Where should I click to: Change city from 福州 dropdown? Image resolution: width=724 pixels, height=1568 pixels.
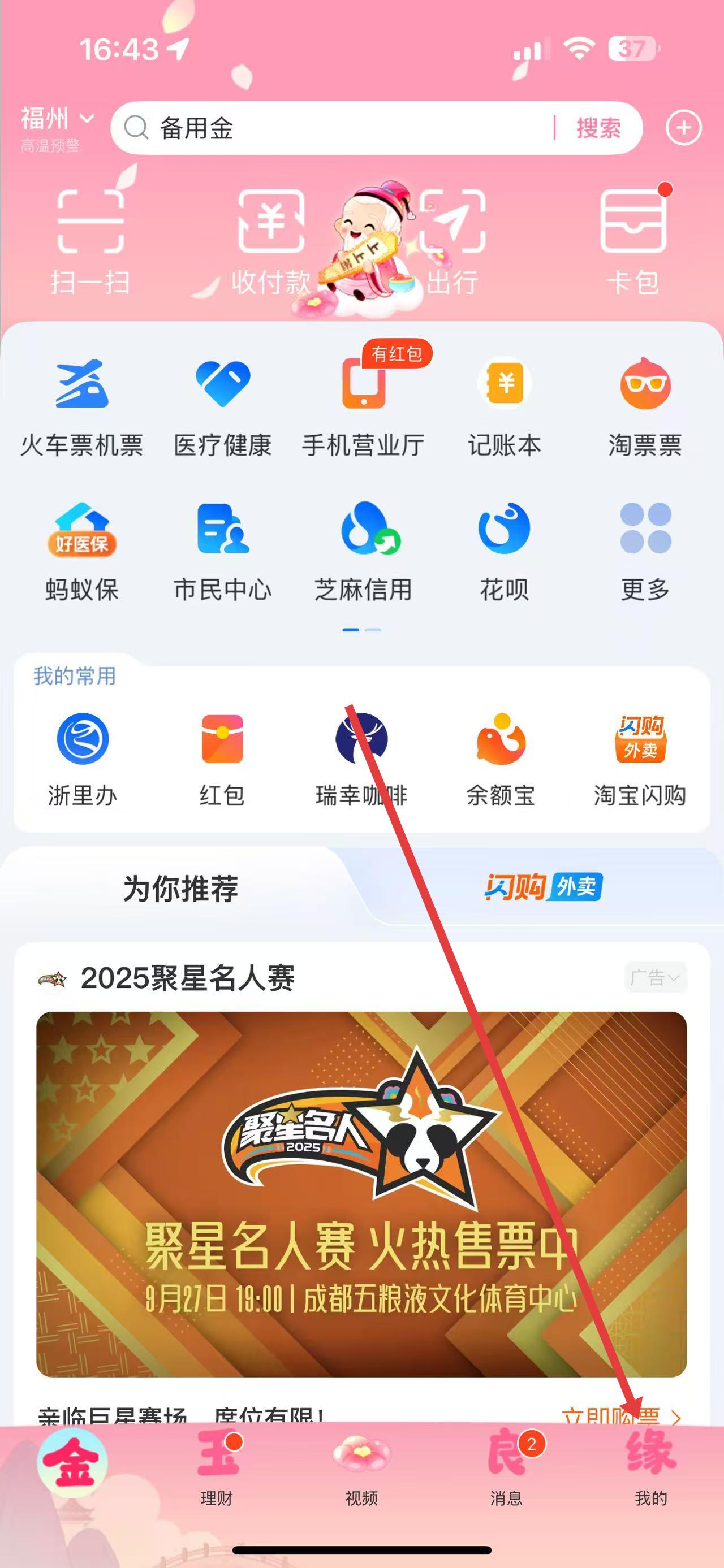click(x=57, y=119)
